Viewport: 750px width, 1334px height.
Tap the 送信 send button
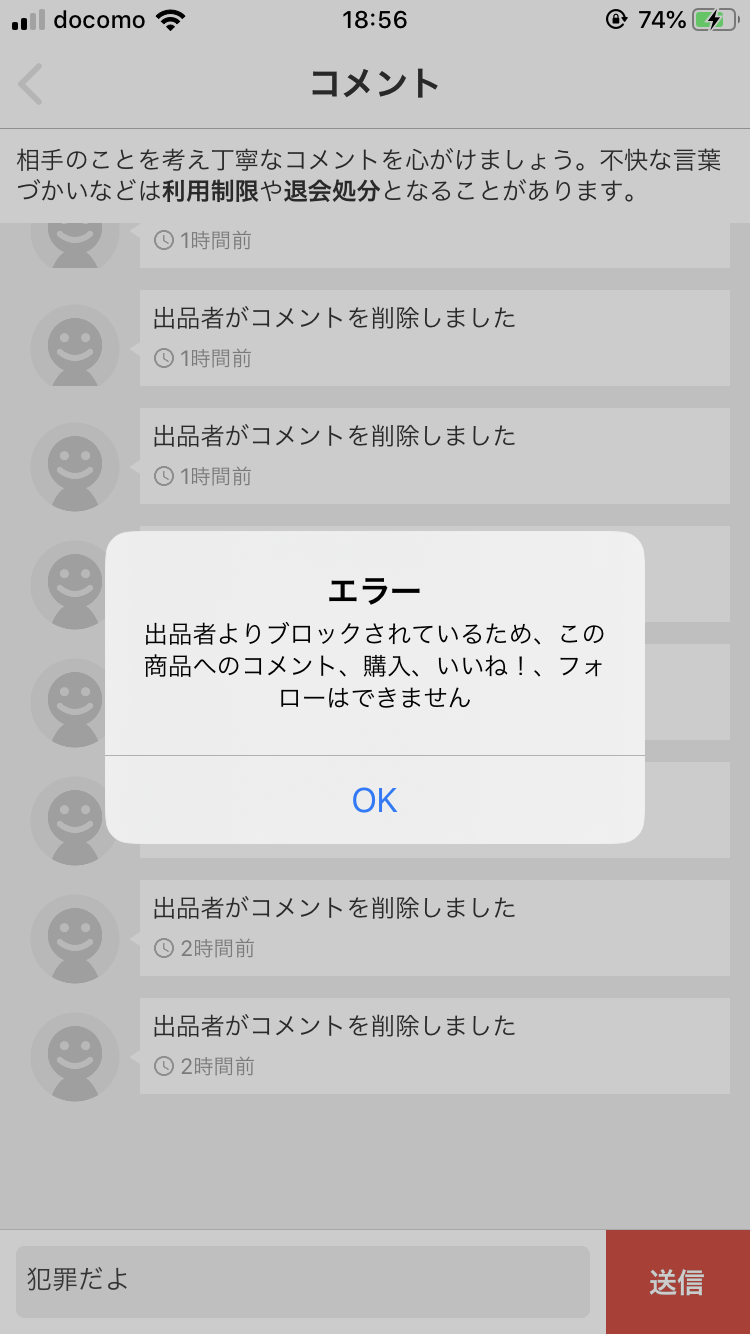pos(678,1282)
